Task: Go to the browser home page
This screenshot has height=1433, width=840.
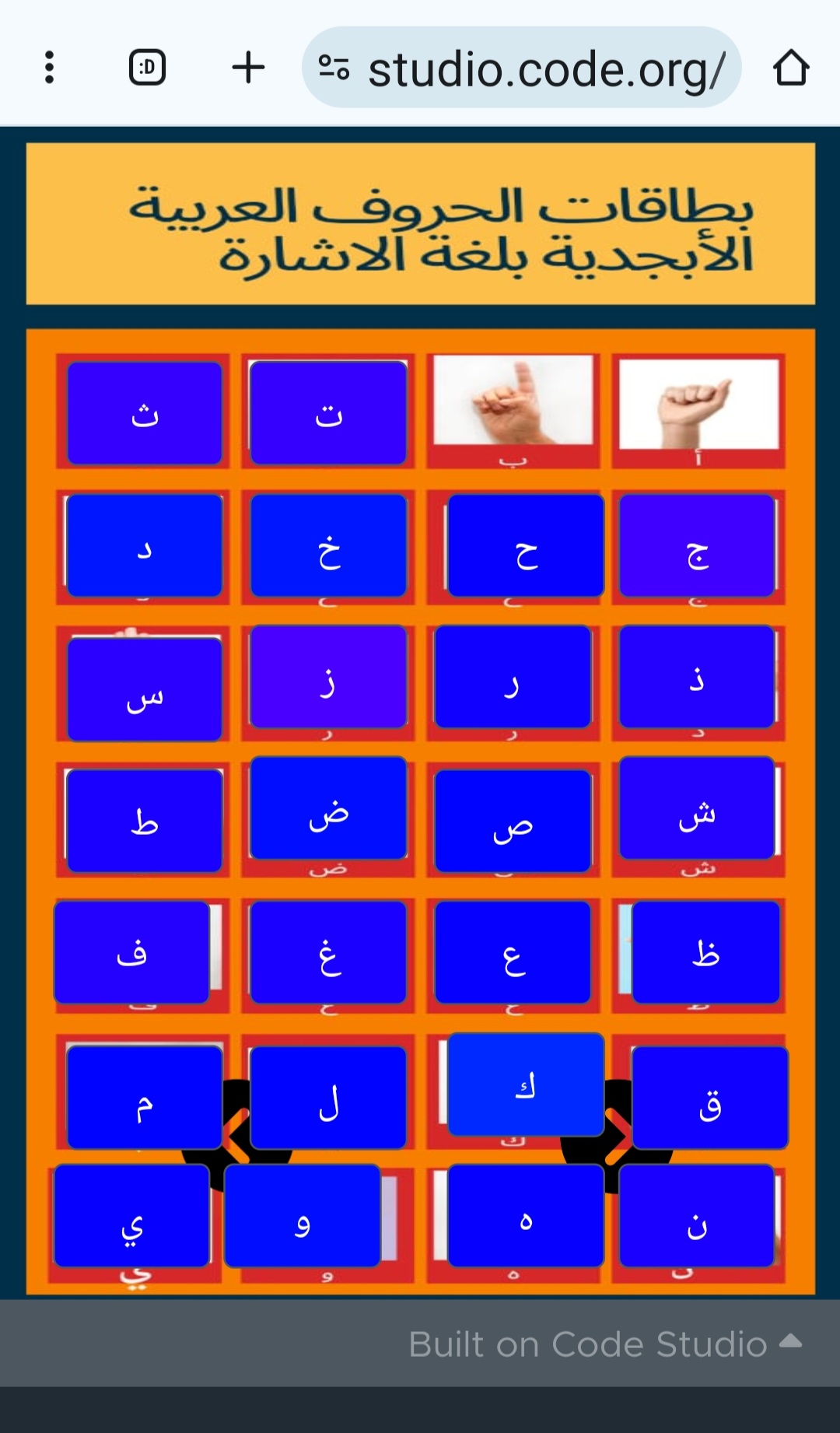Action: click(791, 68)
